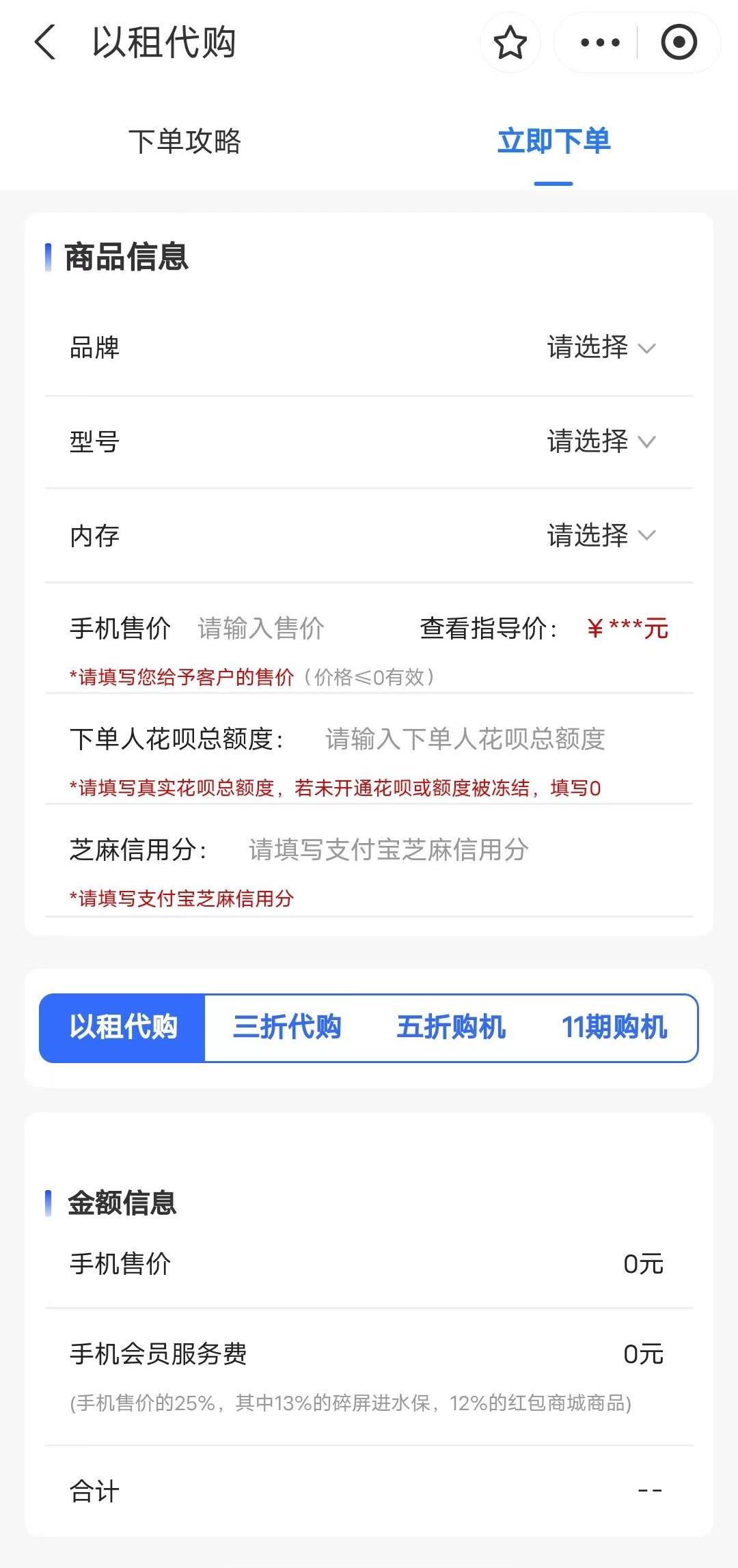This screenshot has height=1568, width=738.
Task: Open the three-dot more menu
Action: point(600,42)
